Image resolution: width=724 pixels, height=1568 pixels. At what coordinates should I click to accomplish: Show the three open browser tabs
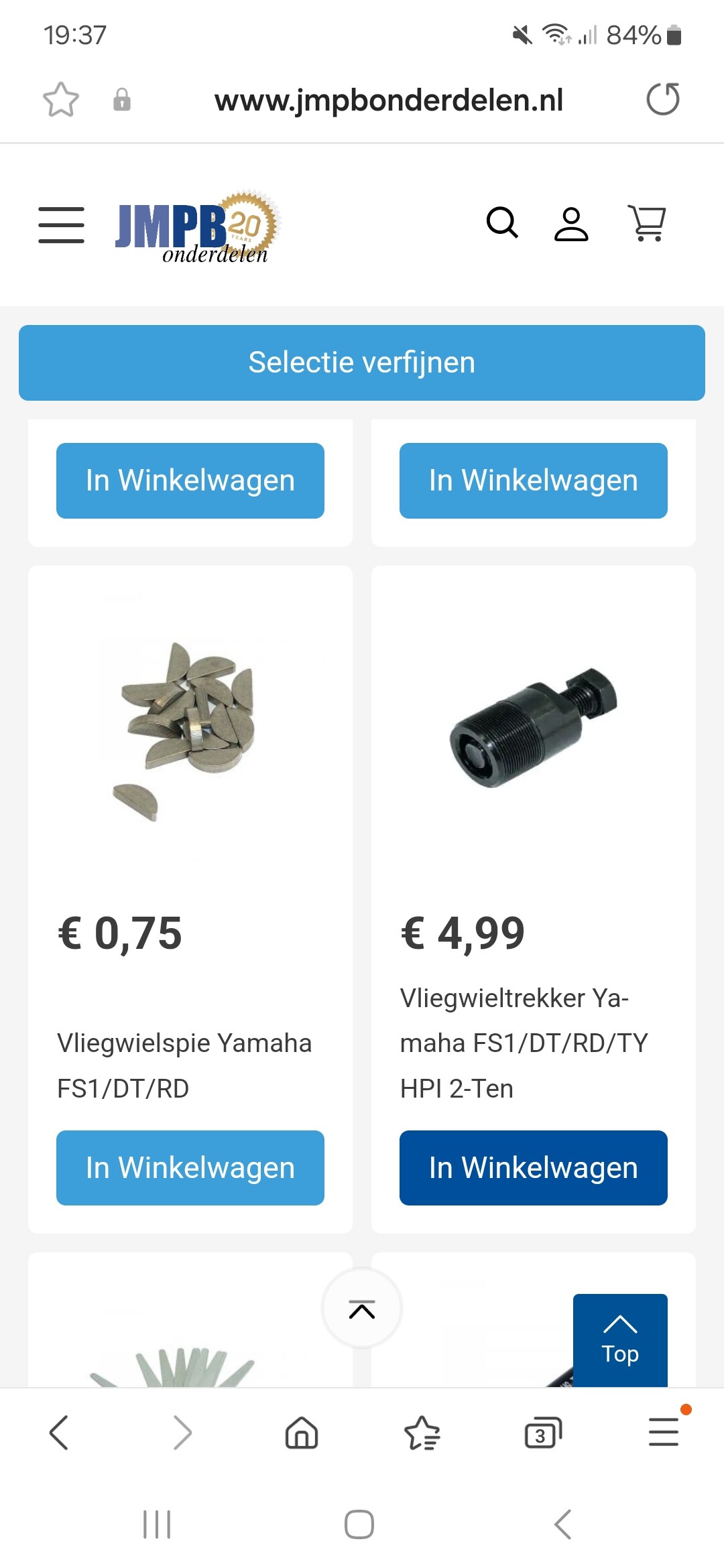542,1433
